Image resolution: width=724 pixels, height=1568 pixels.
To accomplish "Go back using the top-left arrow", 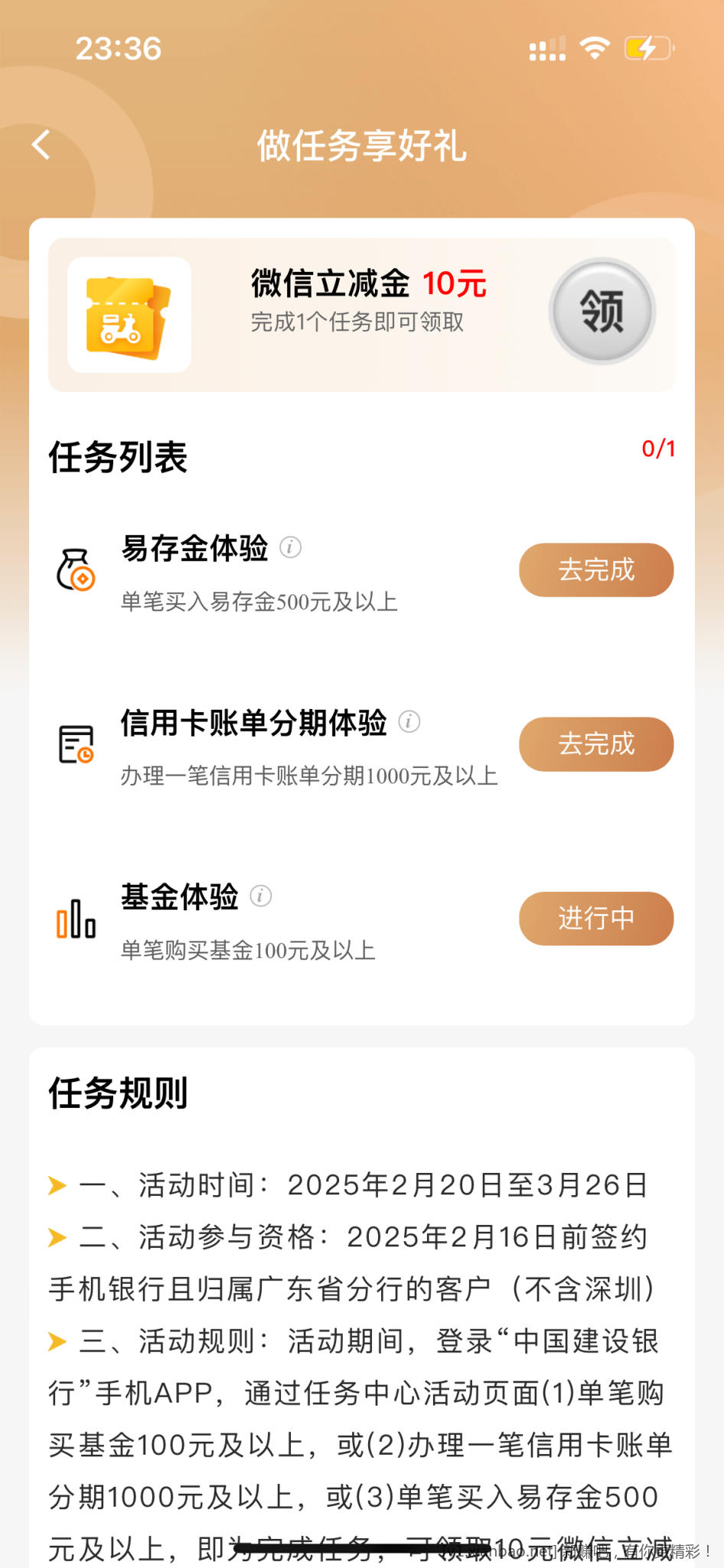I will point(42,145).
